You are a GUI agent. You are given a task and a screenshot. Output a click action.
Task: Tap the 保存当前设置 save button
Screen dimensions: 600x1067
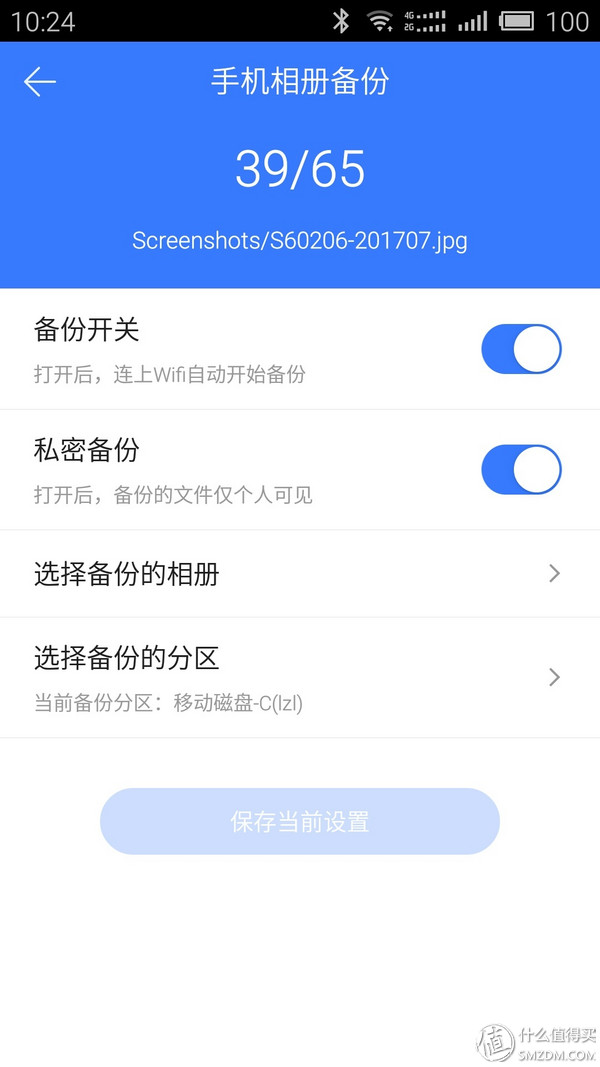pyautogui.click(x=300, y=822)
